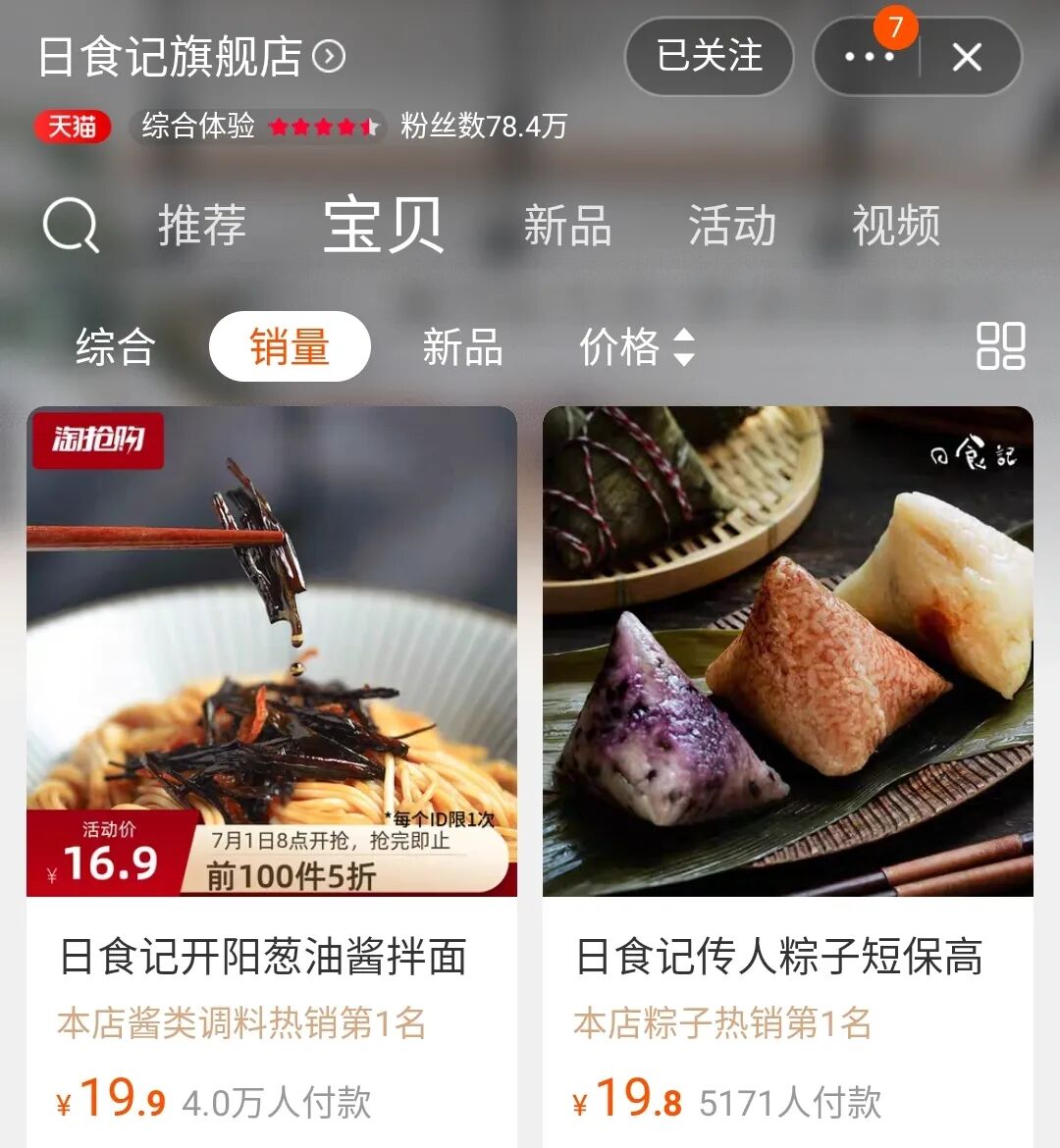The image size is (1060, 1148).
Task: Toggle the grid layout view
Action: (1000, 346)
